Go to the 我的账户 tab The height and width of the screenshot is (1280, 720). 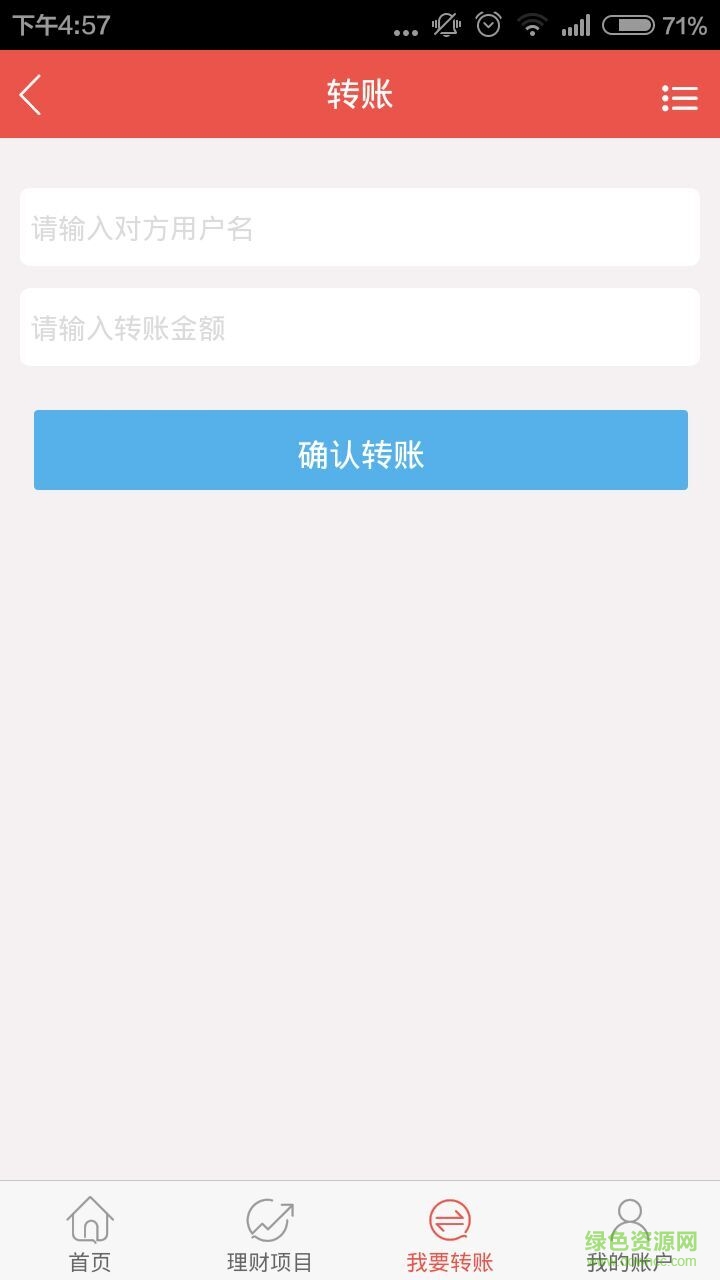click(x=630, y=1233)
